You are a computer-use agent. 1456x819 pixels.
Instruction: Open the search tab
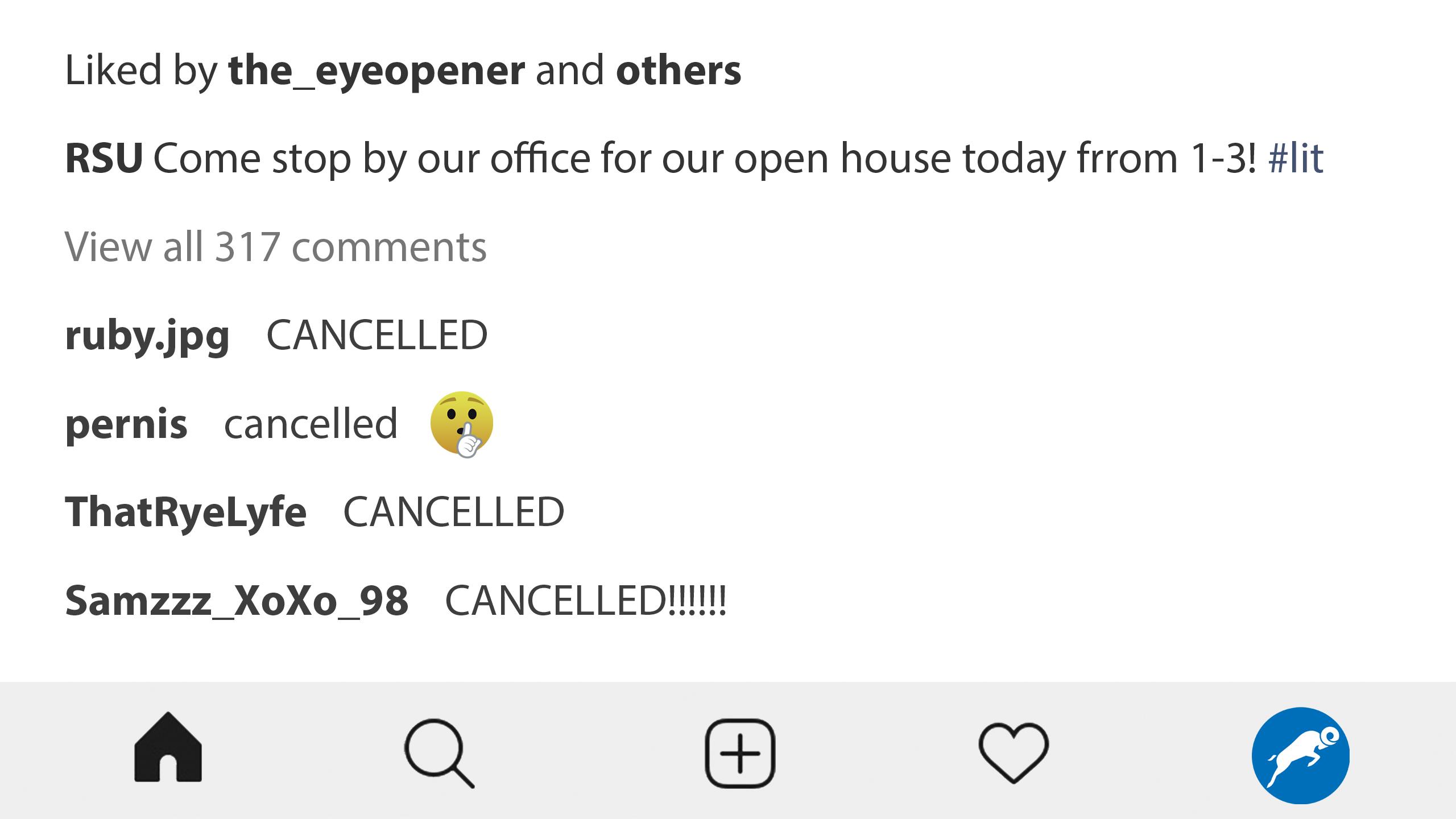(439, 752)
